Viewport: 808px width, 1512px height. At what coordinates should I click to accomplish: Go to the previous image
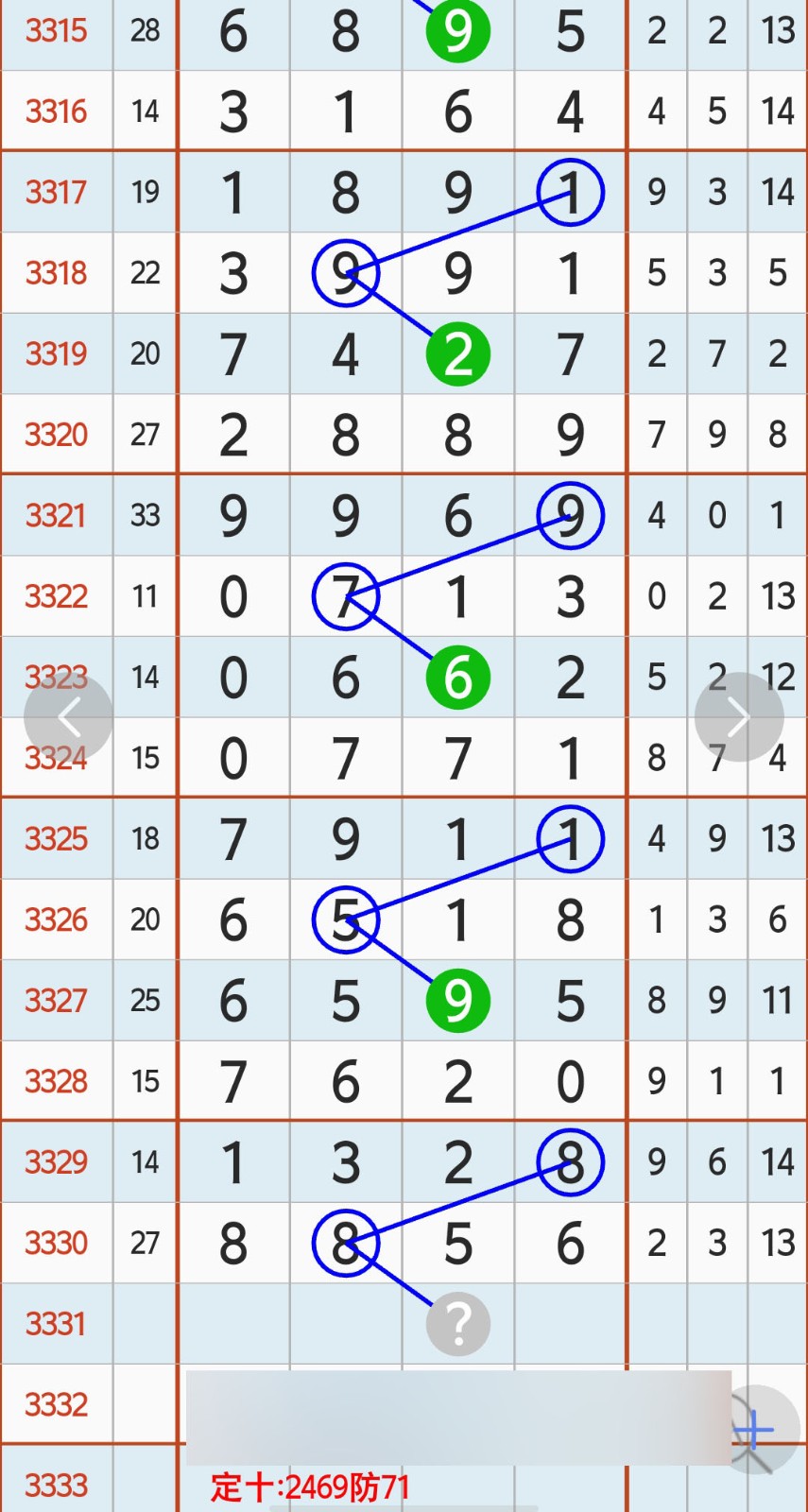click(69, 717)
